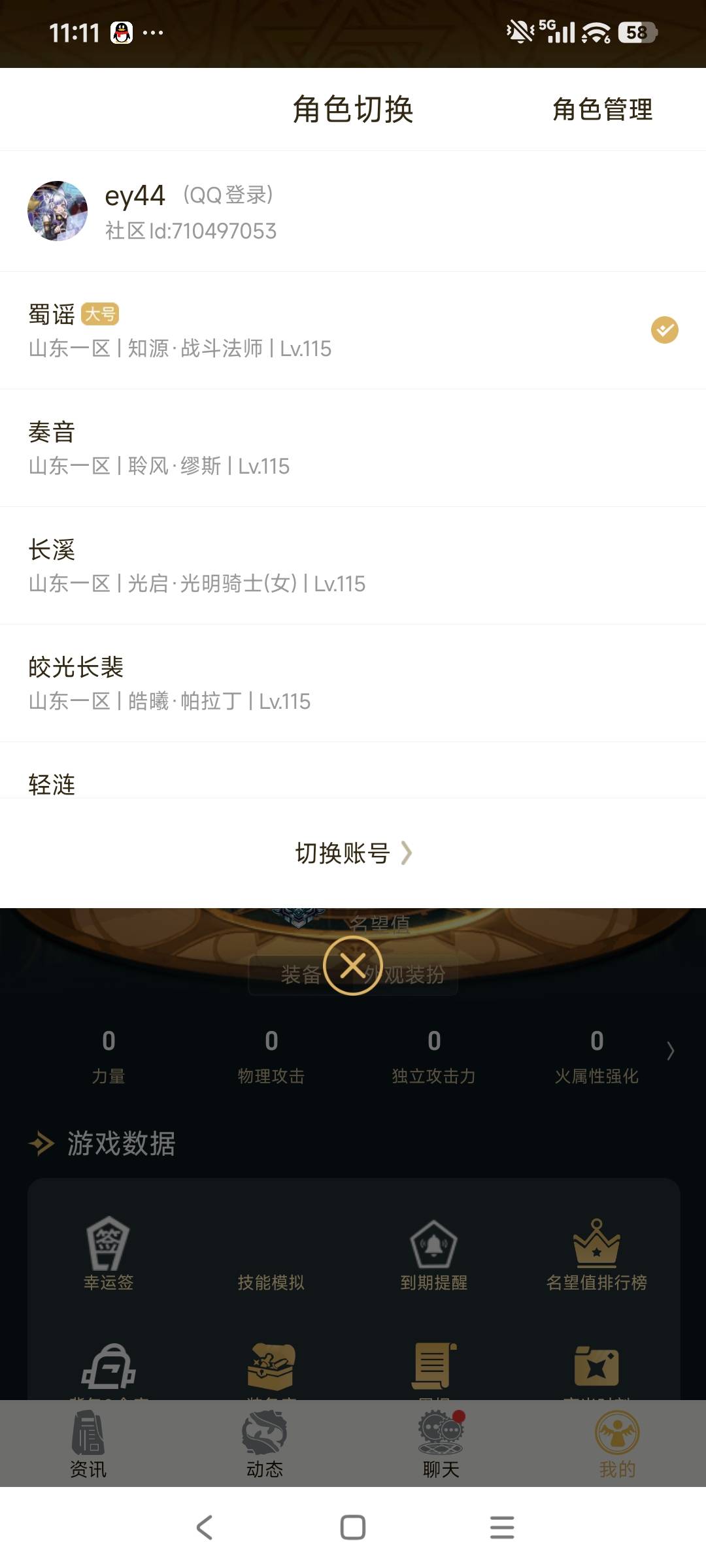Tap the arrow beside the attribute stats
Screen dimensions: 706x1568
point(670,1052)
